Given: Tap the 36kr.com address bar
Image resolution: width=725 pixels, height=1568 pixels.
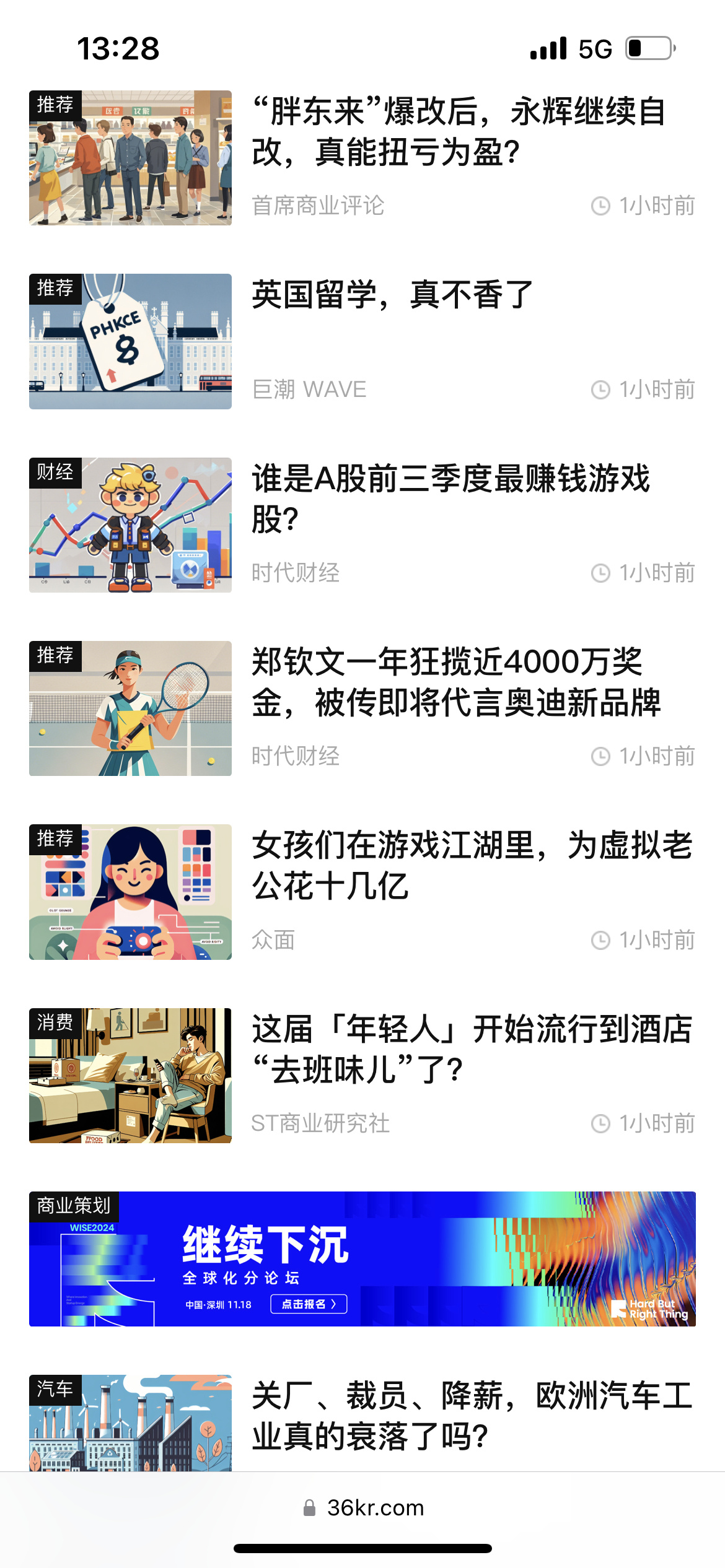Looking at the screenshot, I should [x=363, y=1508].
